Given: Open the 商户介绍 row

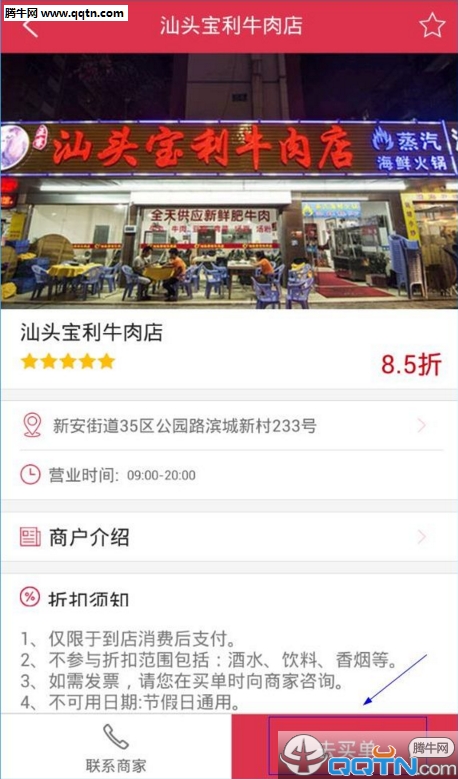Looking at the screenshot, I should tap(229, 537).
